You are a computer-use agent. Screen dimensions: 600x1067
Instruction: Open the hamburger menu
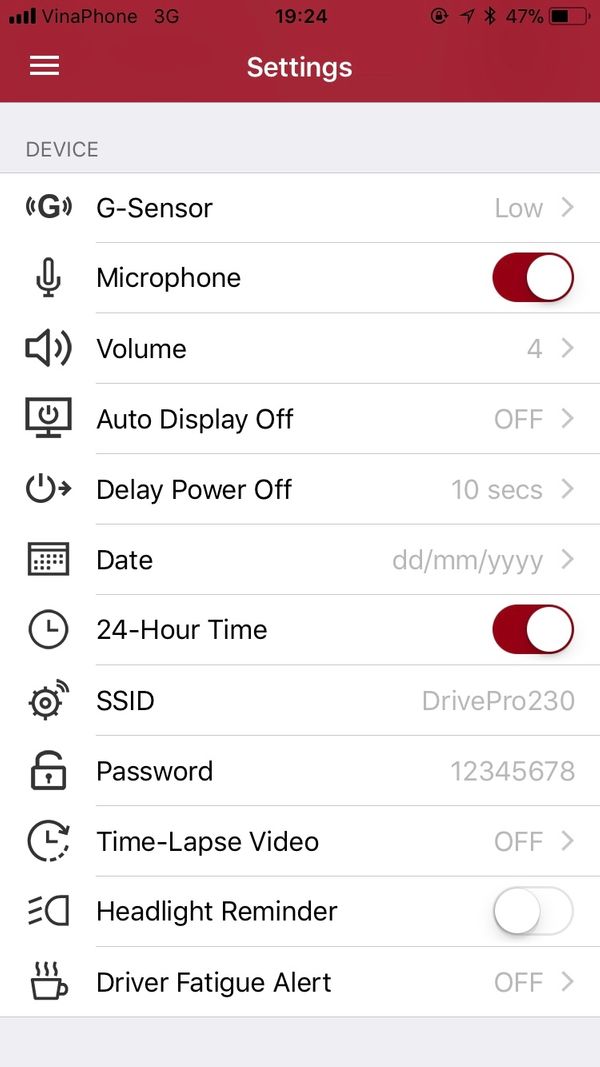44,67
